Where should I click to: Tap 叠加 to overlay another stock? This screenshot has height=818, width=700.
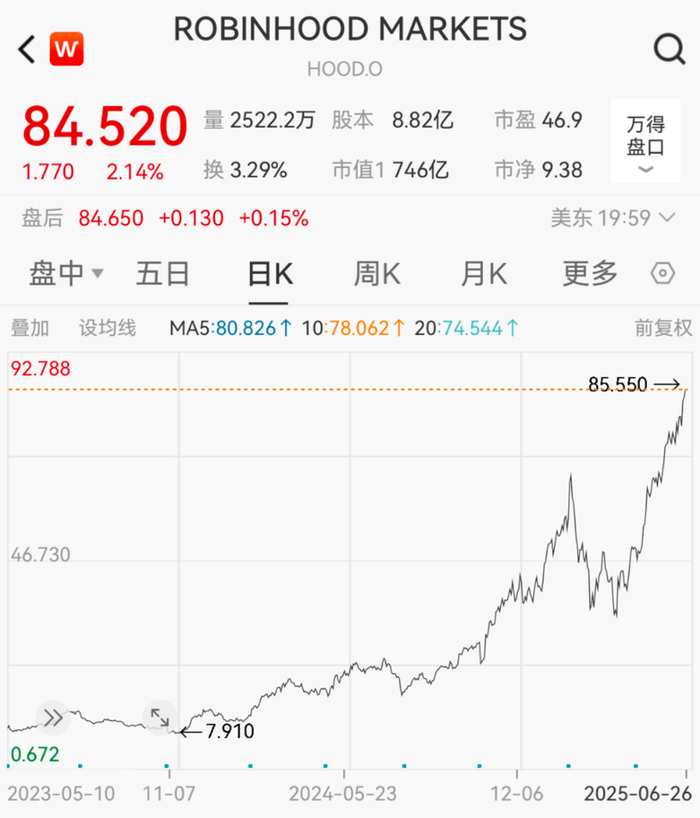30,327
